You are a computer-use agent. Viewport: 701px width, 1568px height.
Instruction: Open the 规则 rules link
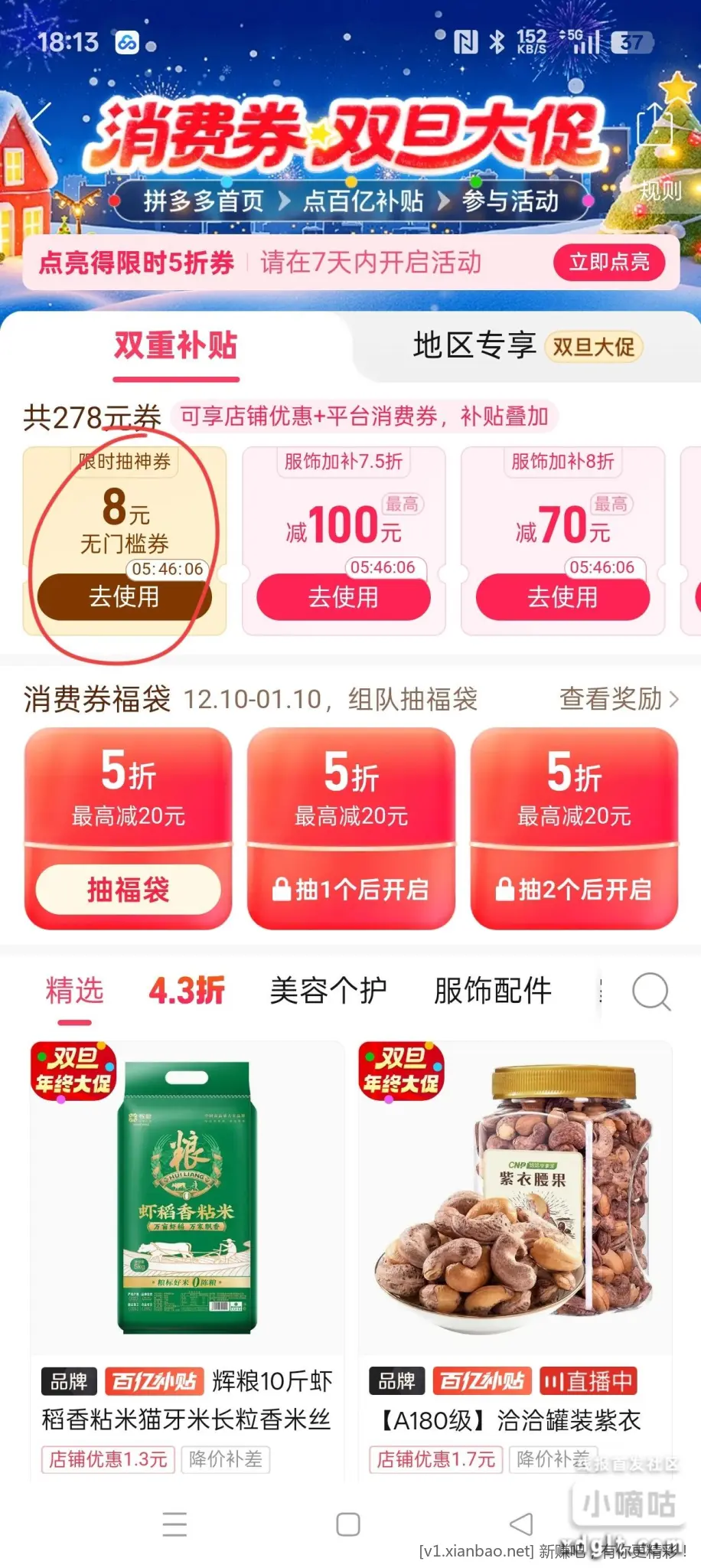660,190
